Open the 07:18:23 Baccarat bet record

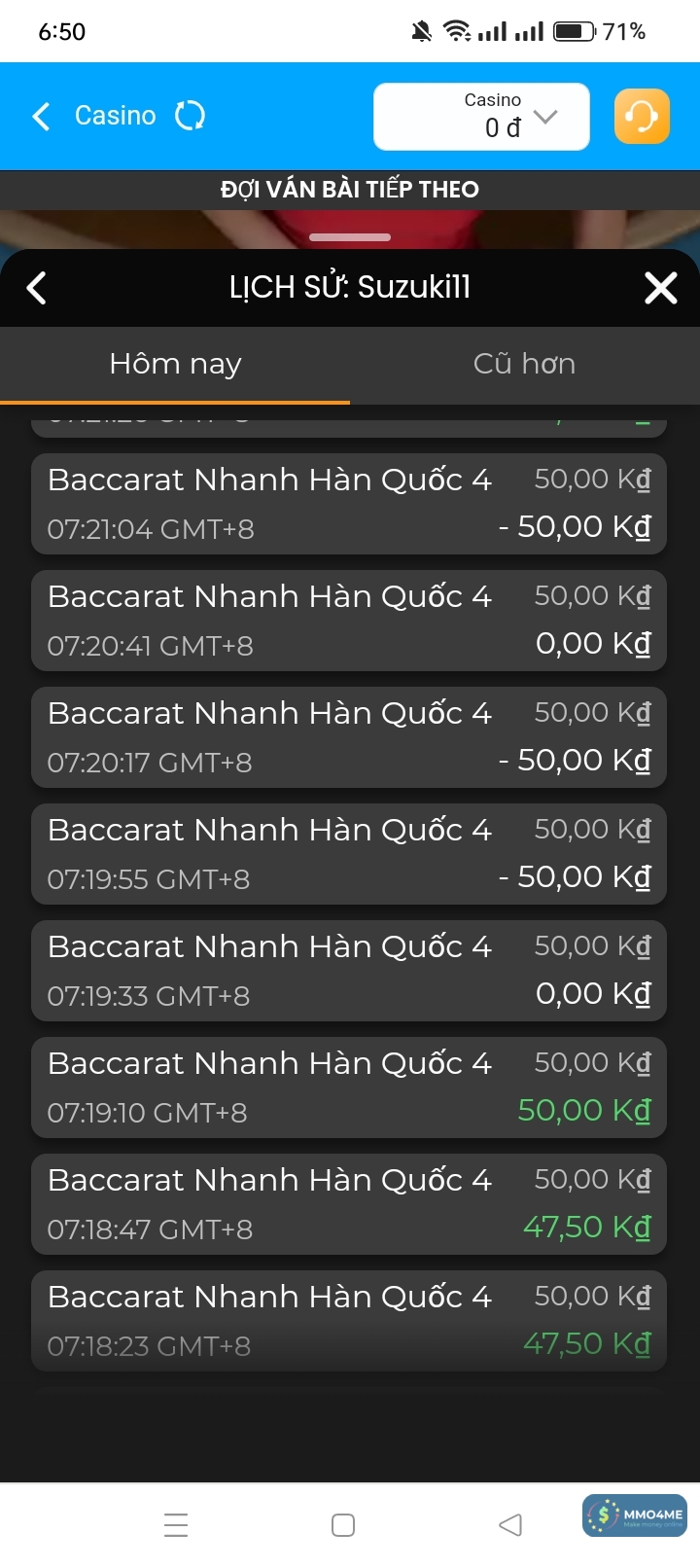click(349, 1321)
